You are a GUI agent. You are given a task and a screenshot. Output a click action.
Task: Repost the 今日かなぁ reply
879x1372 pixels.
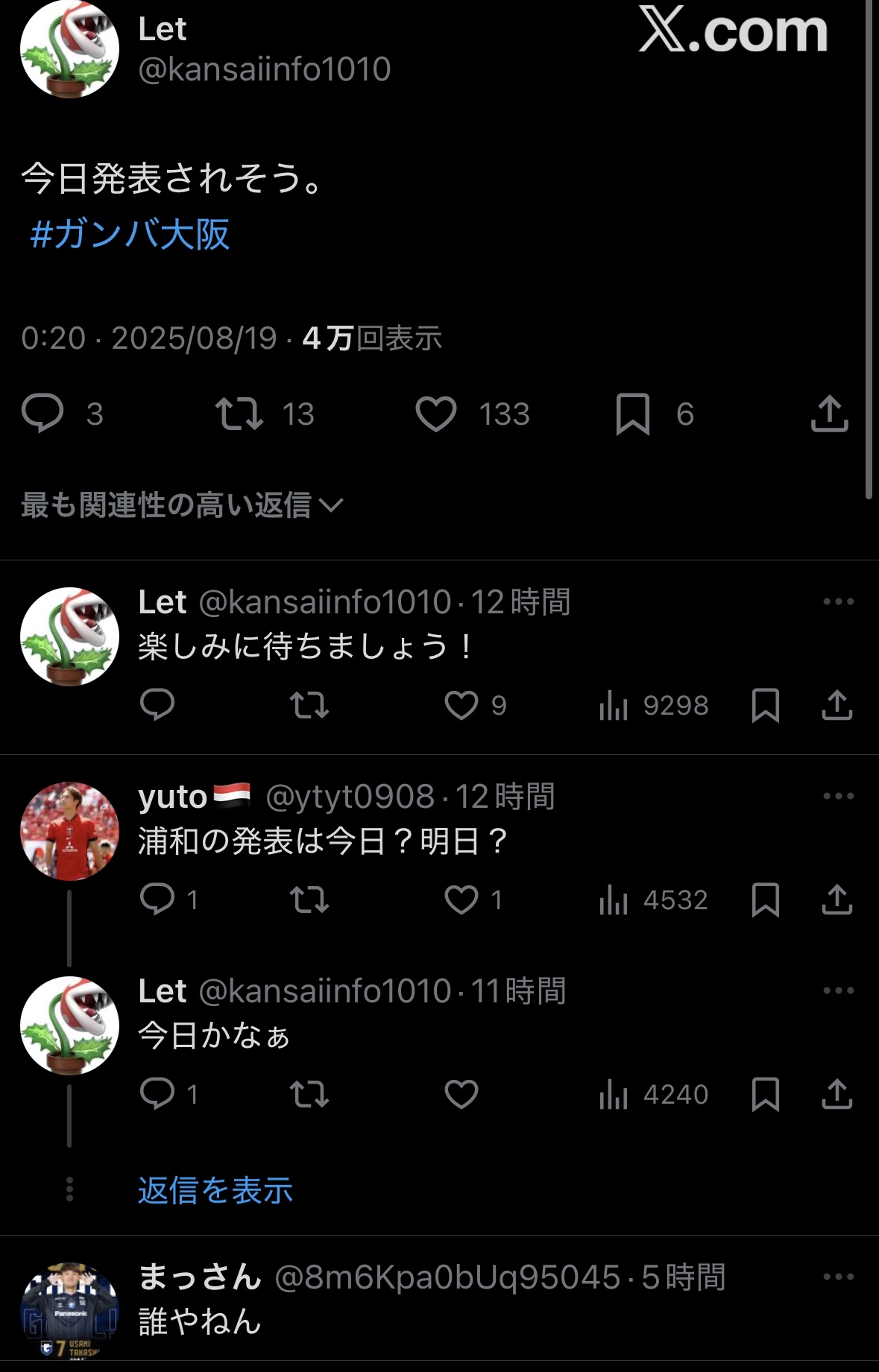pos(309,1094)
